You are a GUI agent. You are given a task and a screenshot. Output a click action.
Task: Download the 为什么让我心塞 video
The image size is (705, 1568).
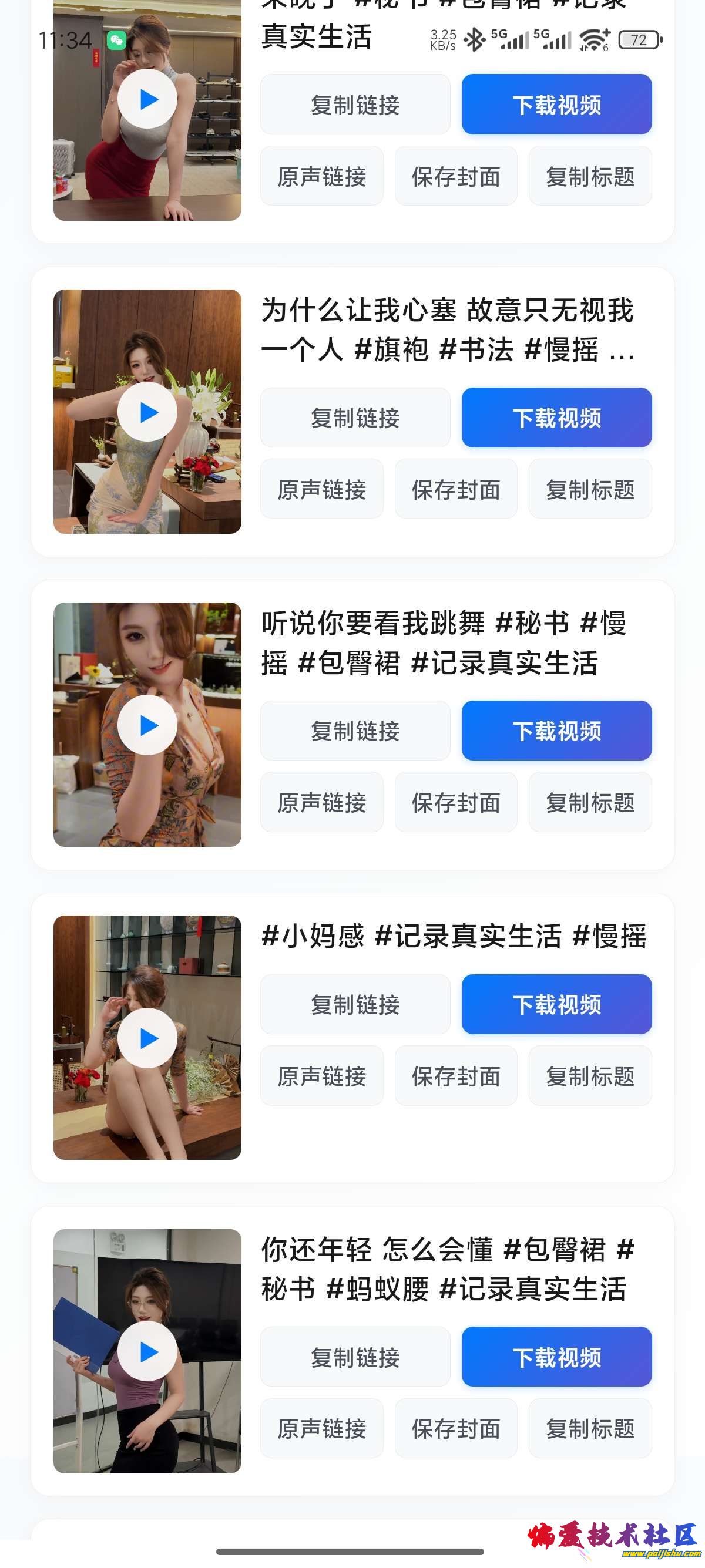click(x=556, y=418)
